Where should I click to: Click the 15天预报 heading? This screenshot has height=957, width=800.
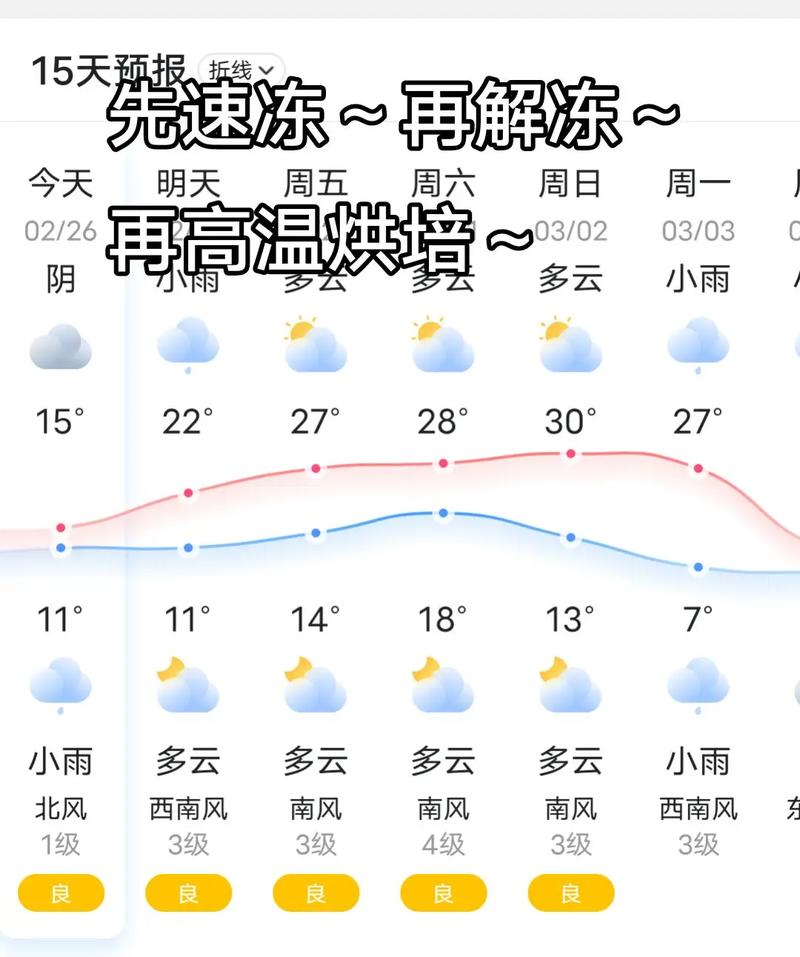(x=107, y=68)
